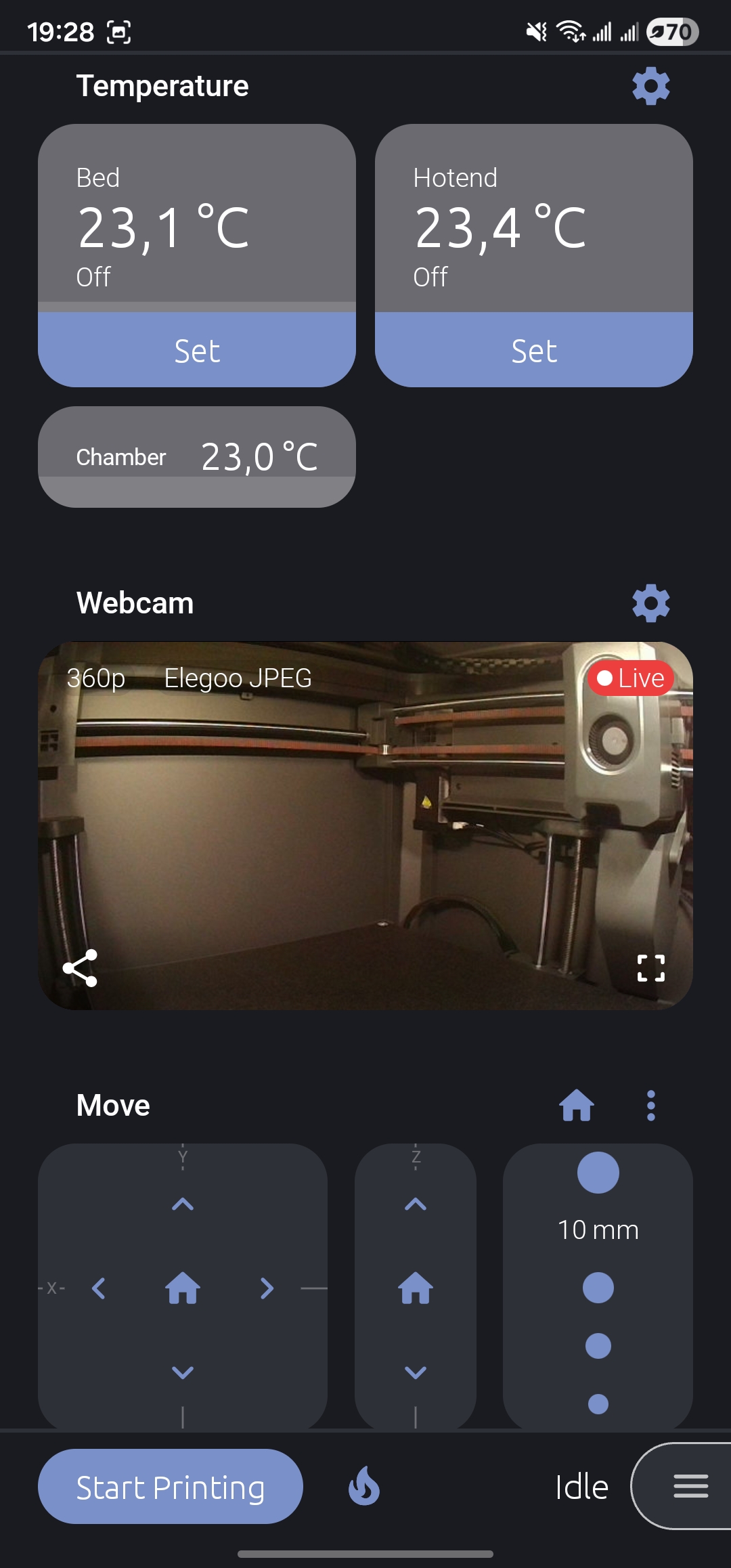The image size is (731, 1568).
Task: Home all axes in Move header
Action: 577,1106
